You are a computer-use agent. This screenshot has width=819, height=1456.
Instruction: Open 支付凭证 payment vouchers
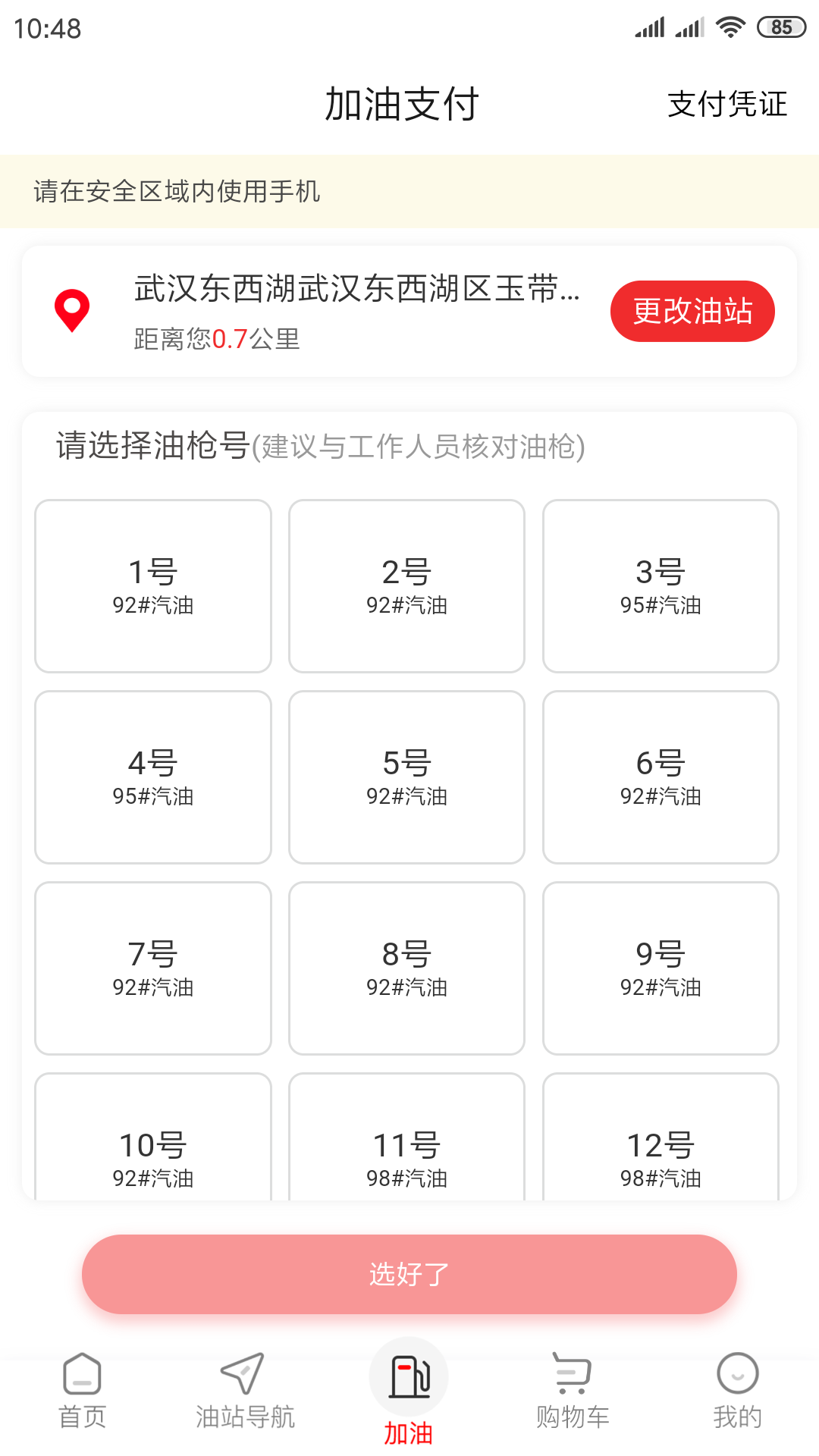point(726,104)
